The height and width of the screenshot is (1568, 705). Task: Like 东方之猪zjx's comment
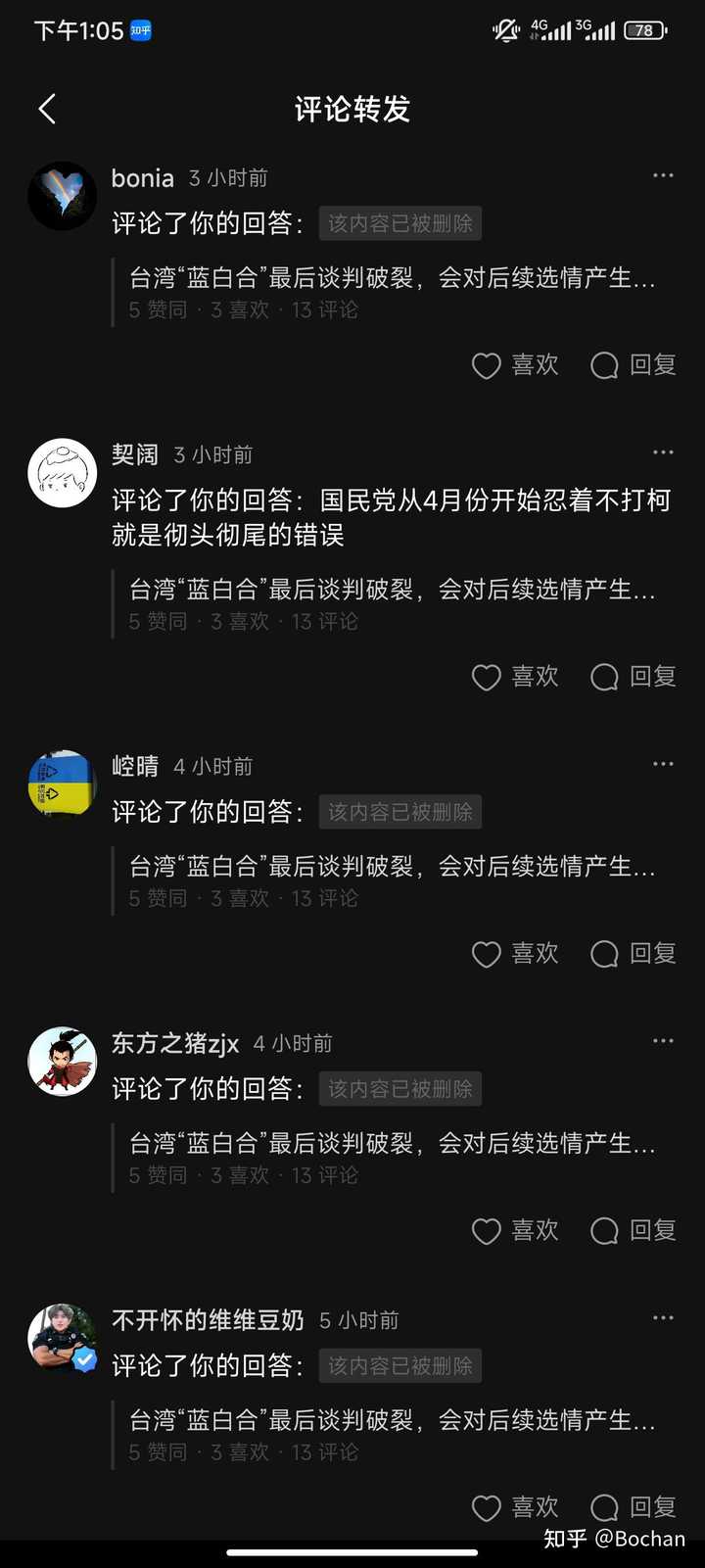[x=515, y=1231]
